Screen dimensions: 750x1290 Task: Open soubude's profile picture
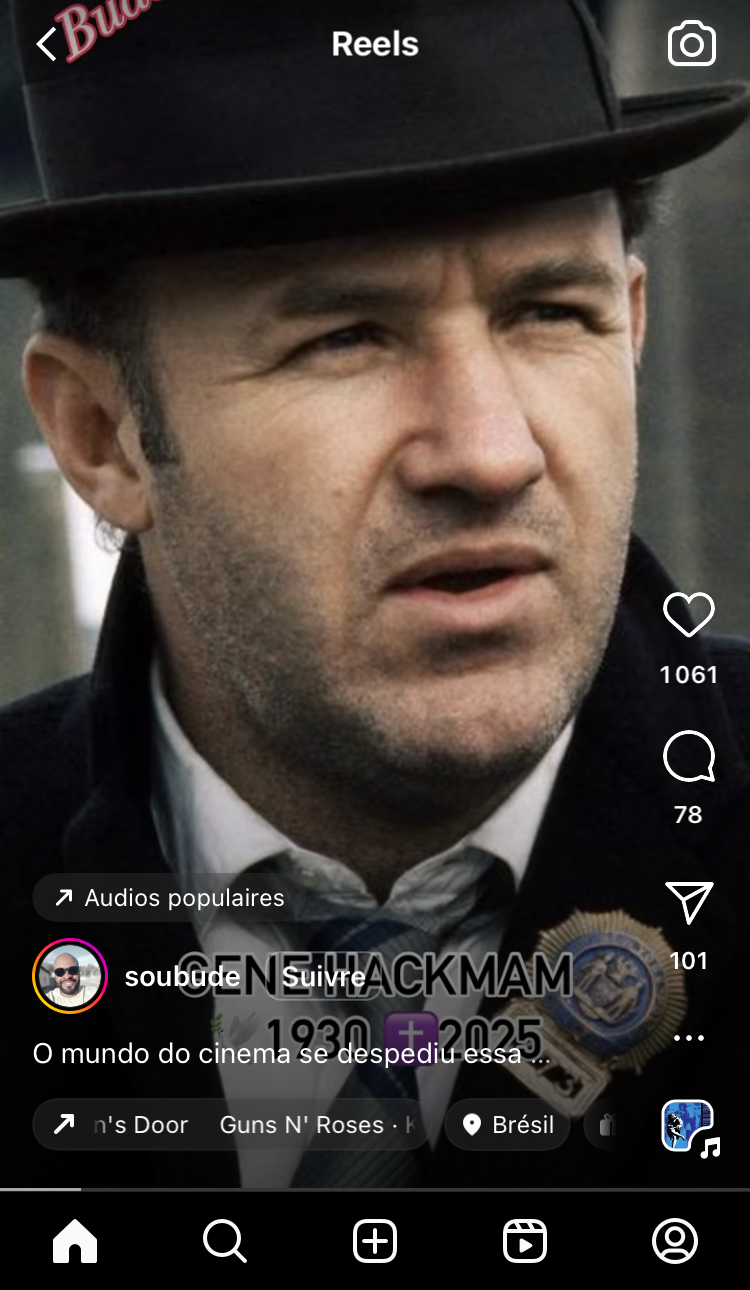(70, 976)
